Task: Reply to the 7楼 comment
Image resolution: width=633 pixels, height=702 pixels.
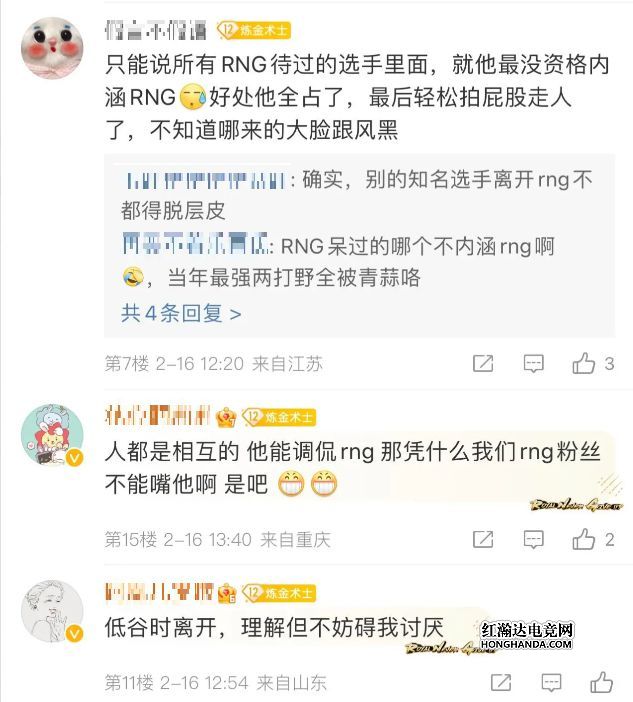Action: 534,364
